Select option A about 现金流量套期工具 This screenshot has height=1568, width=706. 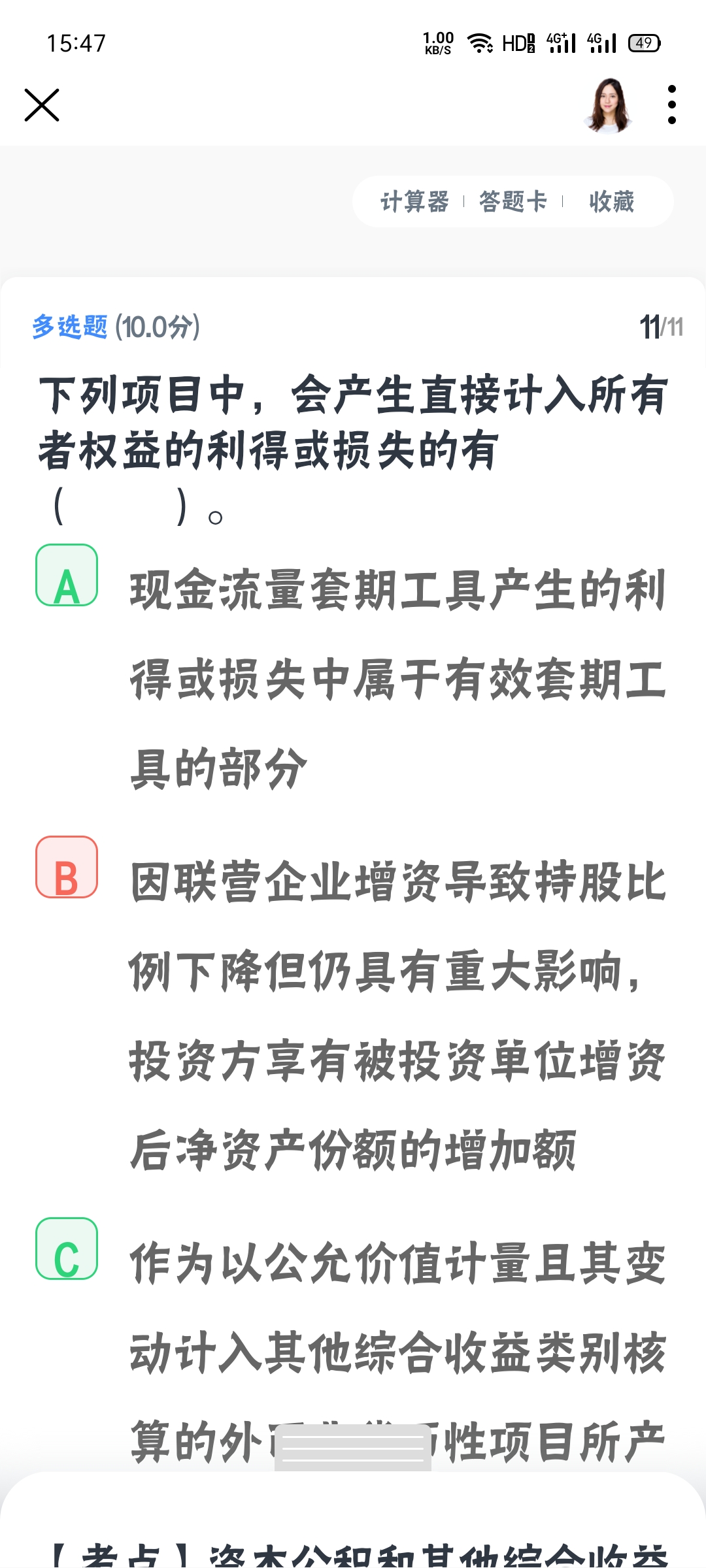click(x=67, y=576)
